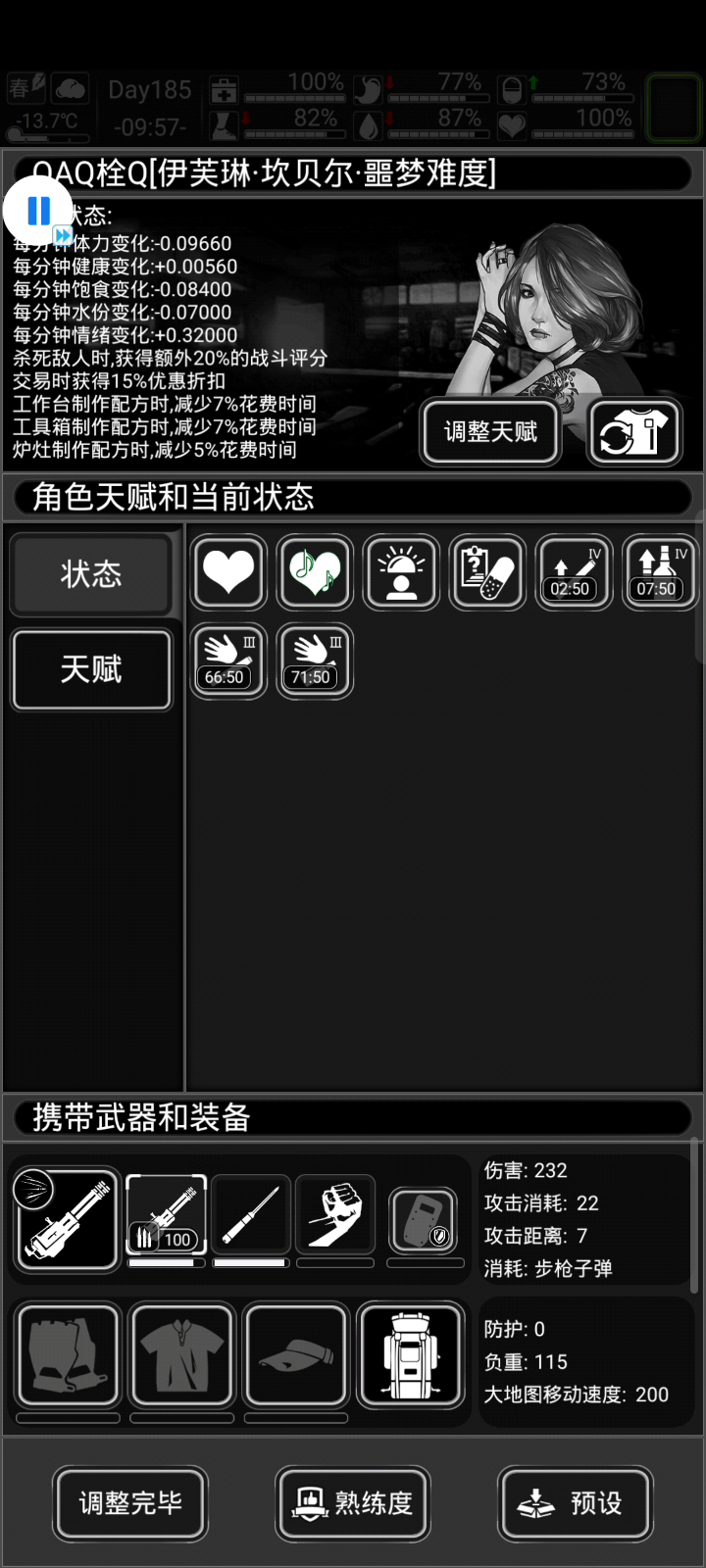View the hand status with 71:50 timer

click(x=315, y=661)
